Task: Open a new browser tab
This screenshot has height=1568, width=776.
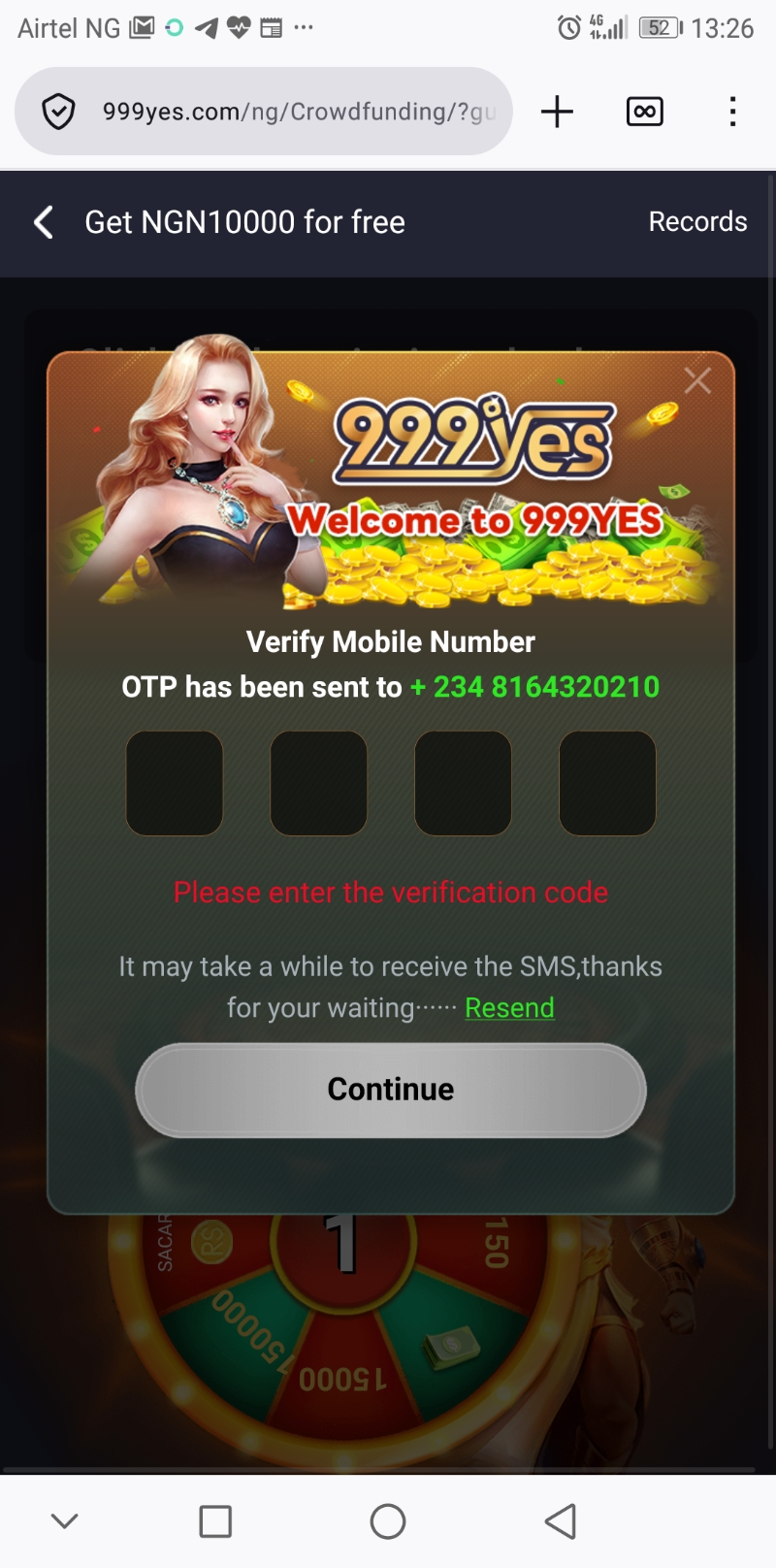Action: click(557, 112)
